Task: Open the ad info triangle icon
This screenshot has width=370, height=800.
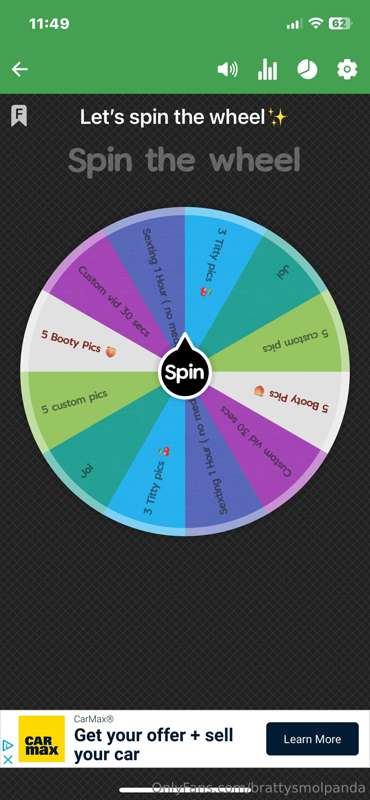Action: coord(8,745)
